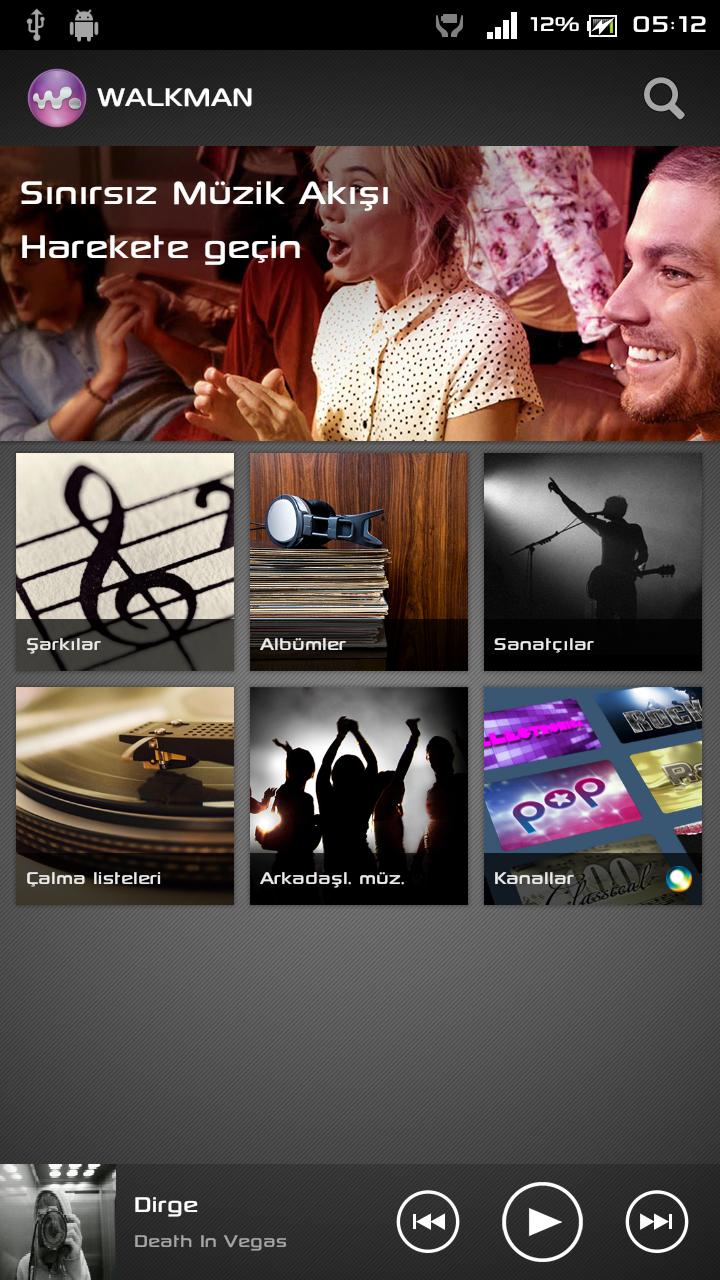
Task: Open the search icon in the app bar
Action: pyautogui.click(x=664, y=98)
